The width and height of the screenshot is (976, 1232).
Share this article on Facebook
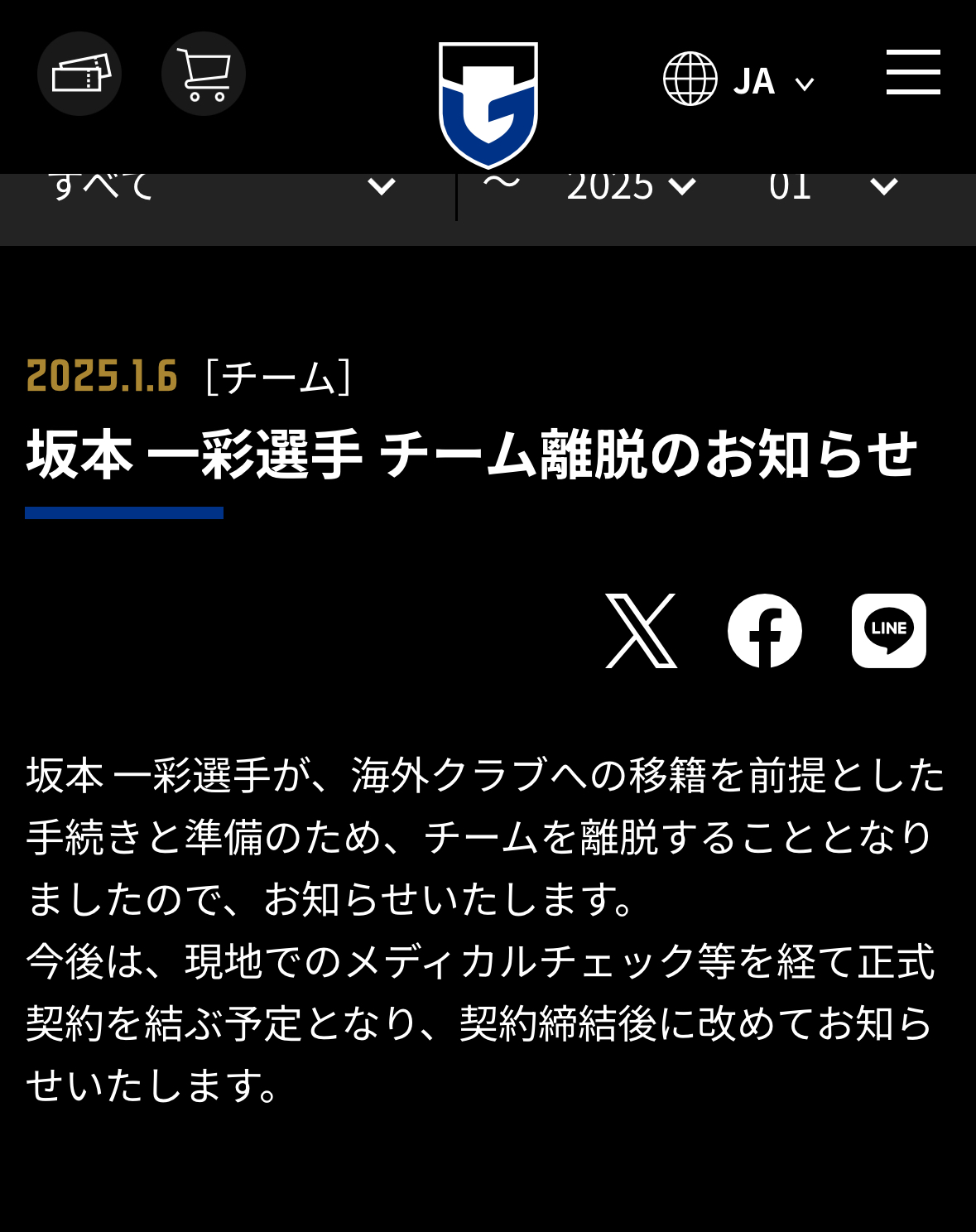[764, 631]
